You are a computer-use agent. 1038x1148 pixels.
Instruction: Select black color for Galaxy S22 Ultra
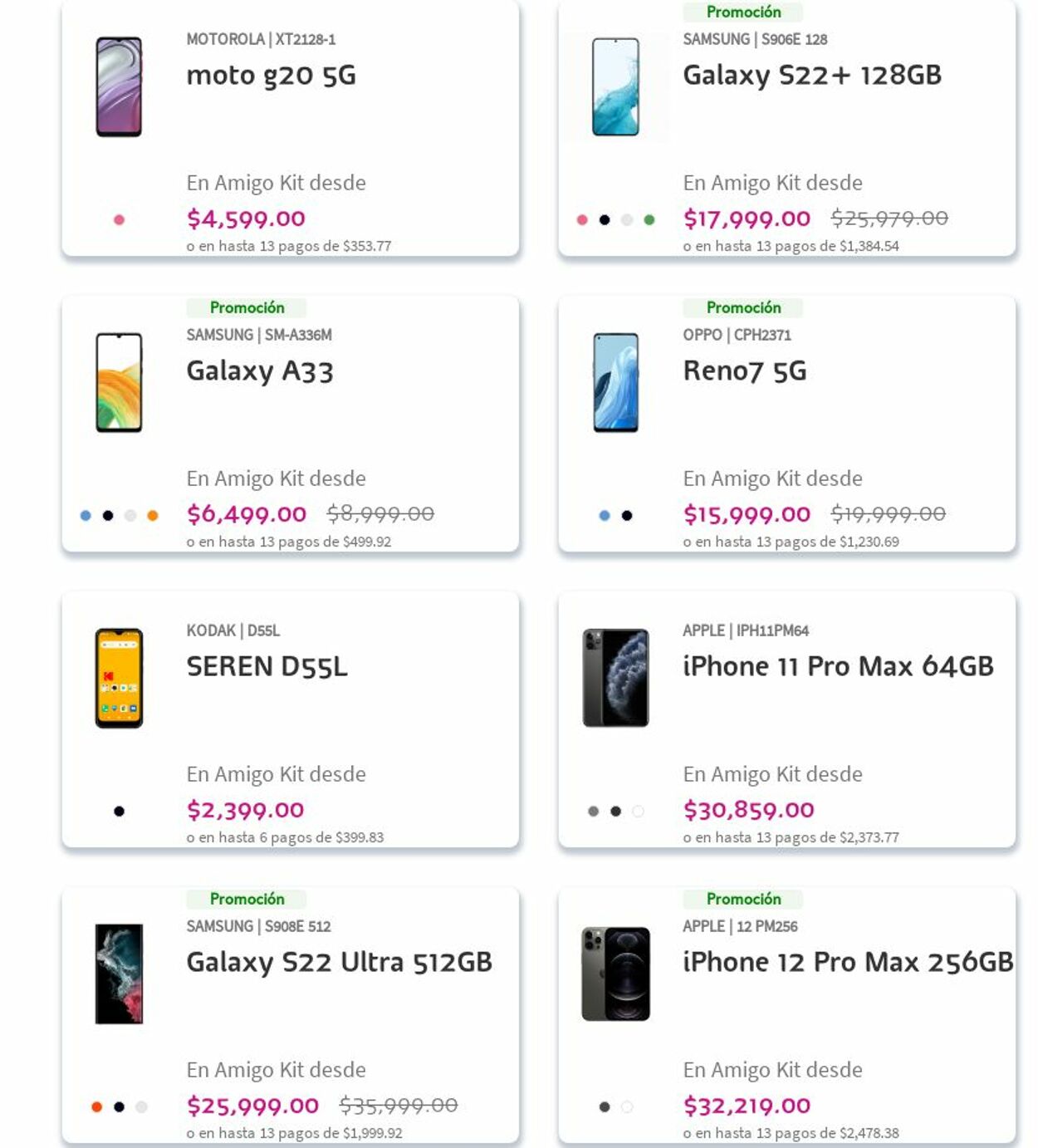pyautogui.click(x=119, y=1107)
